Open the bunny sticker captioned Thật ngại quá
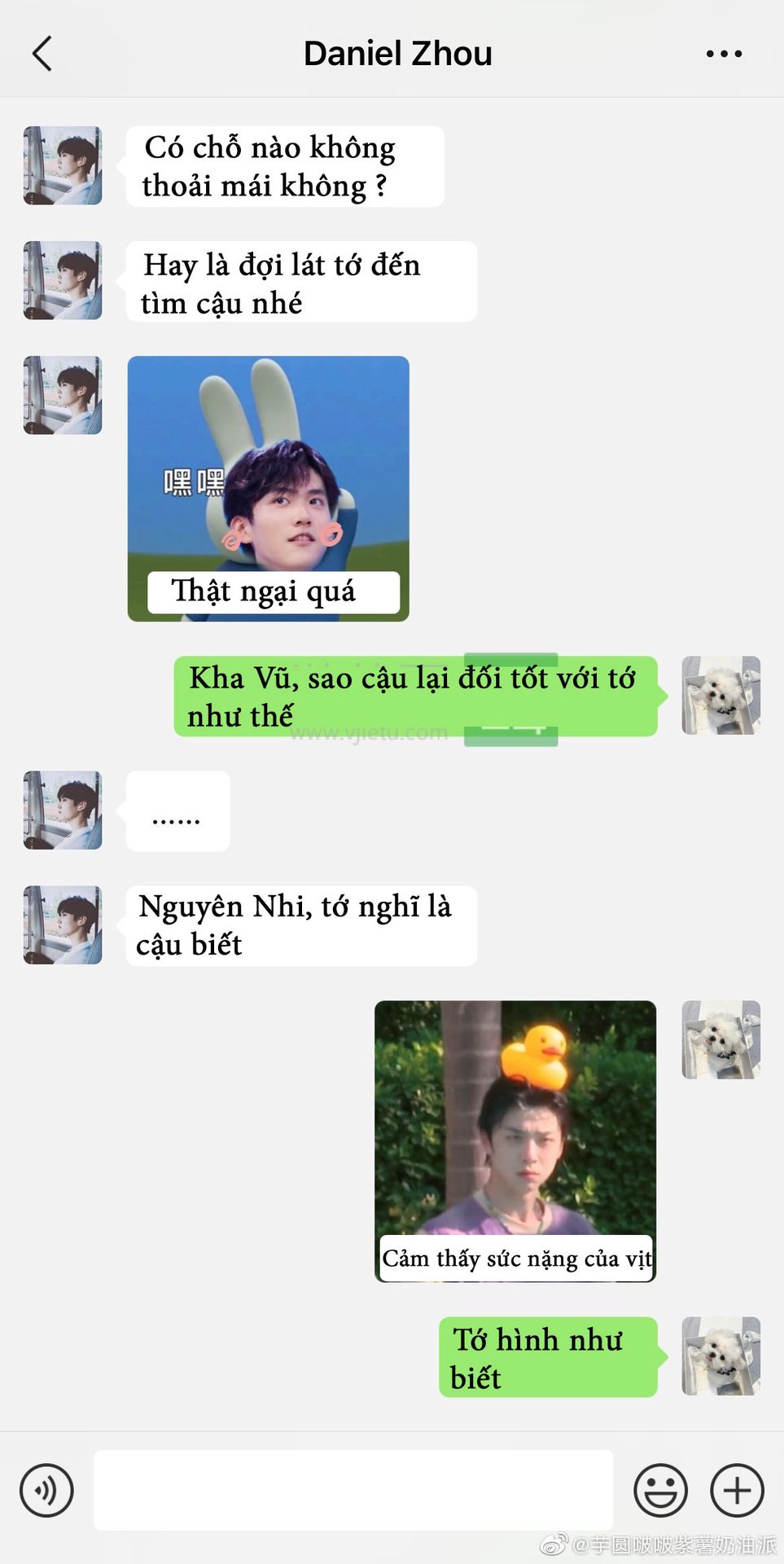Screen dimensions: 784x1564 (x=269, y=489)
